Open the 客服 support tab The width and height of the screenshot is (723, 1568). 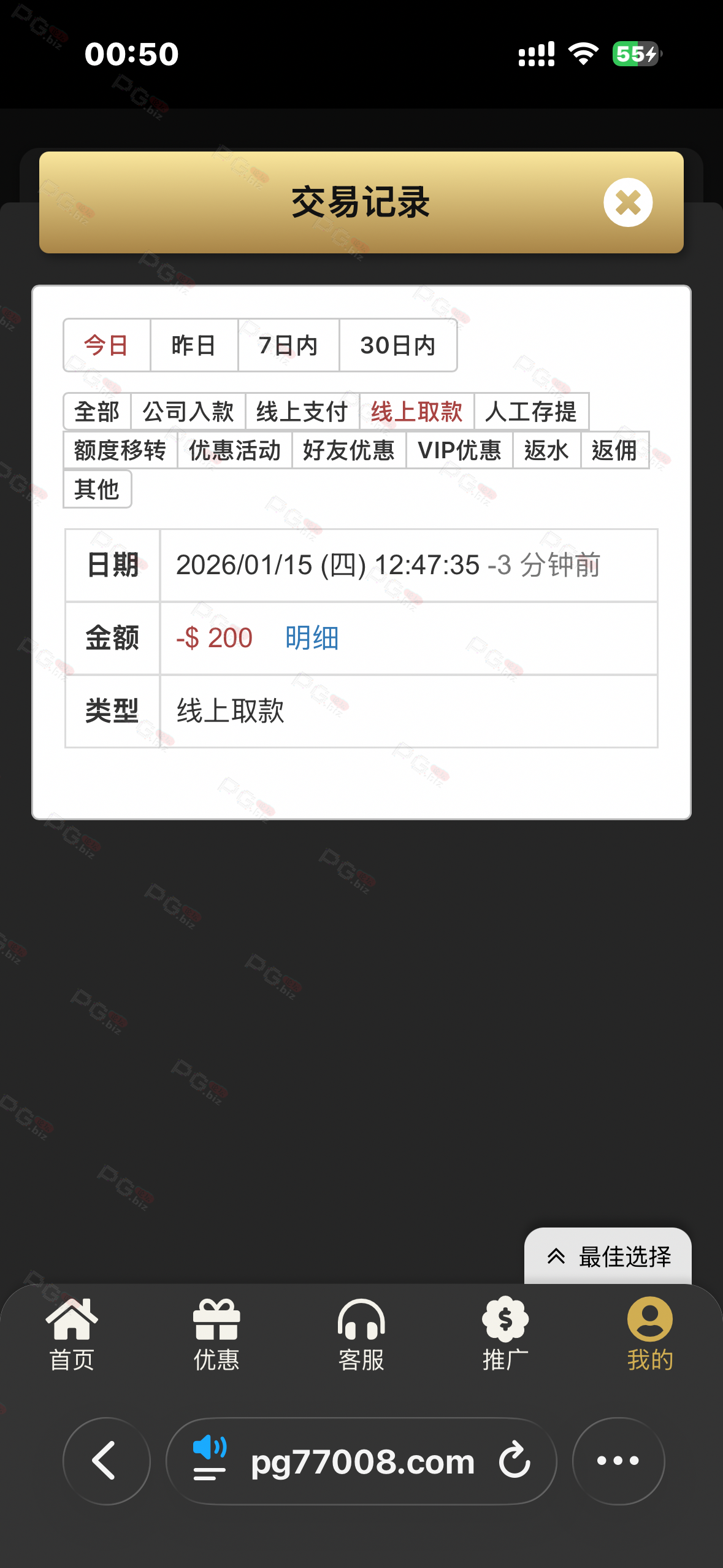click(x=361, y=1334)
